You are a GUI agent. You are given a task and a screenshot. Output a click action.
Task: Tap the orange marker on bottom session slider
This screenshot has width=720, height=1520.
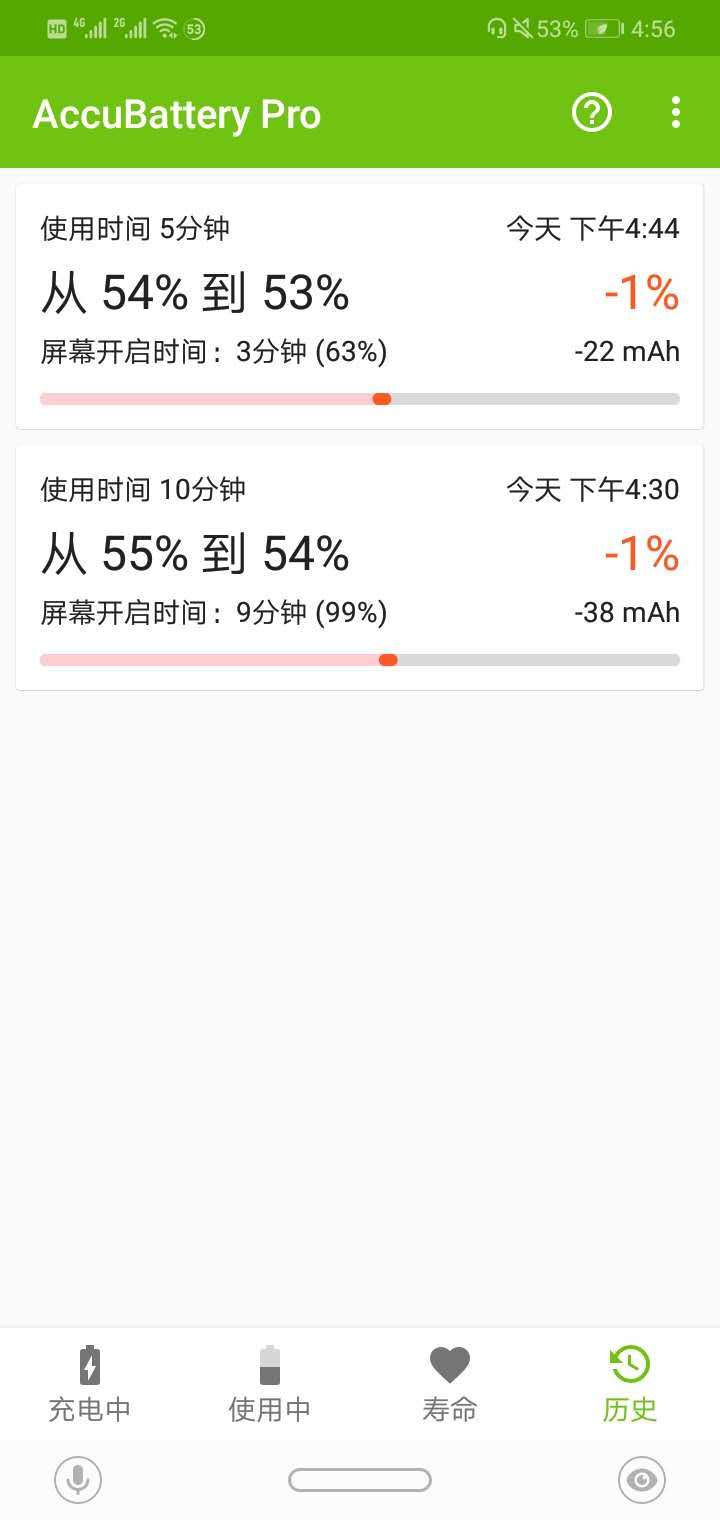pyautogui.click(x=389, y=659)
